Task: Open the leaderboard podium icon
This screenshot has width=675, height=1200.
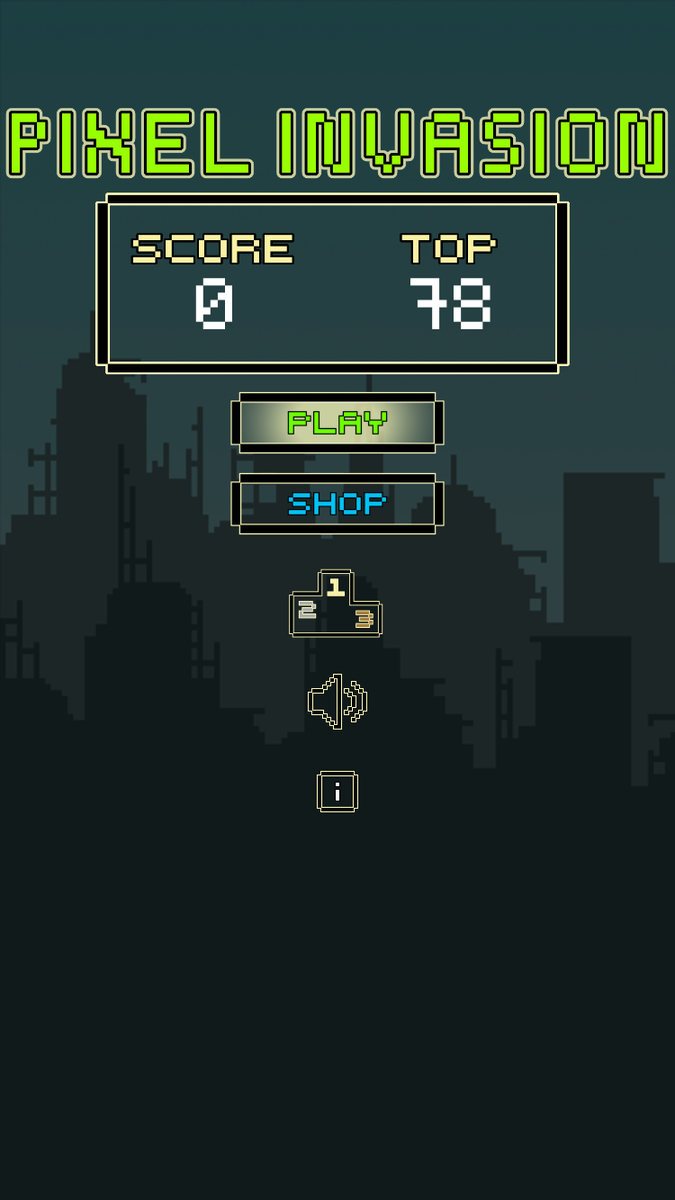Action: coord(336,604)
